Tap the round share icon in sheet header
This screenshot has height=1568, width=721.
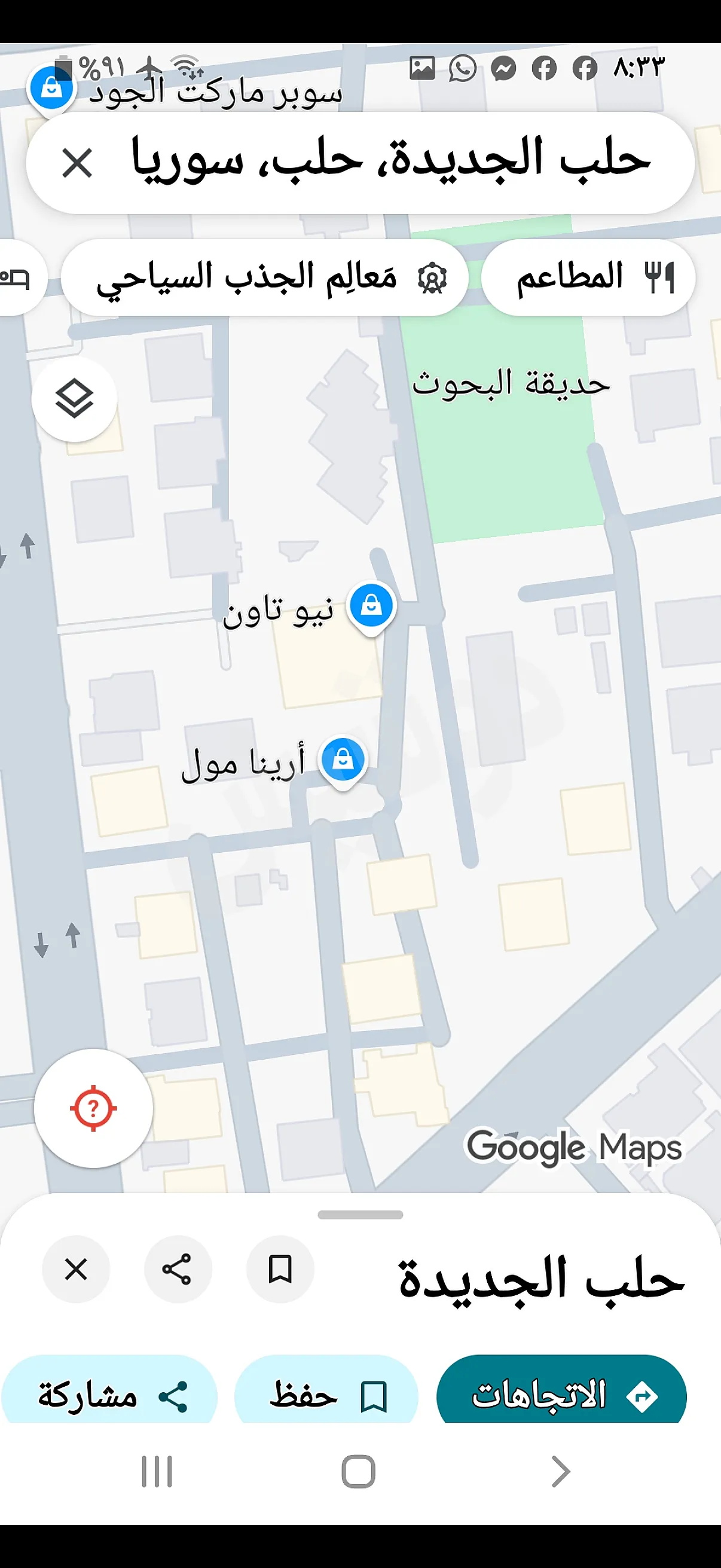pos(177,1270)
